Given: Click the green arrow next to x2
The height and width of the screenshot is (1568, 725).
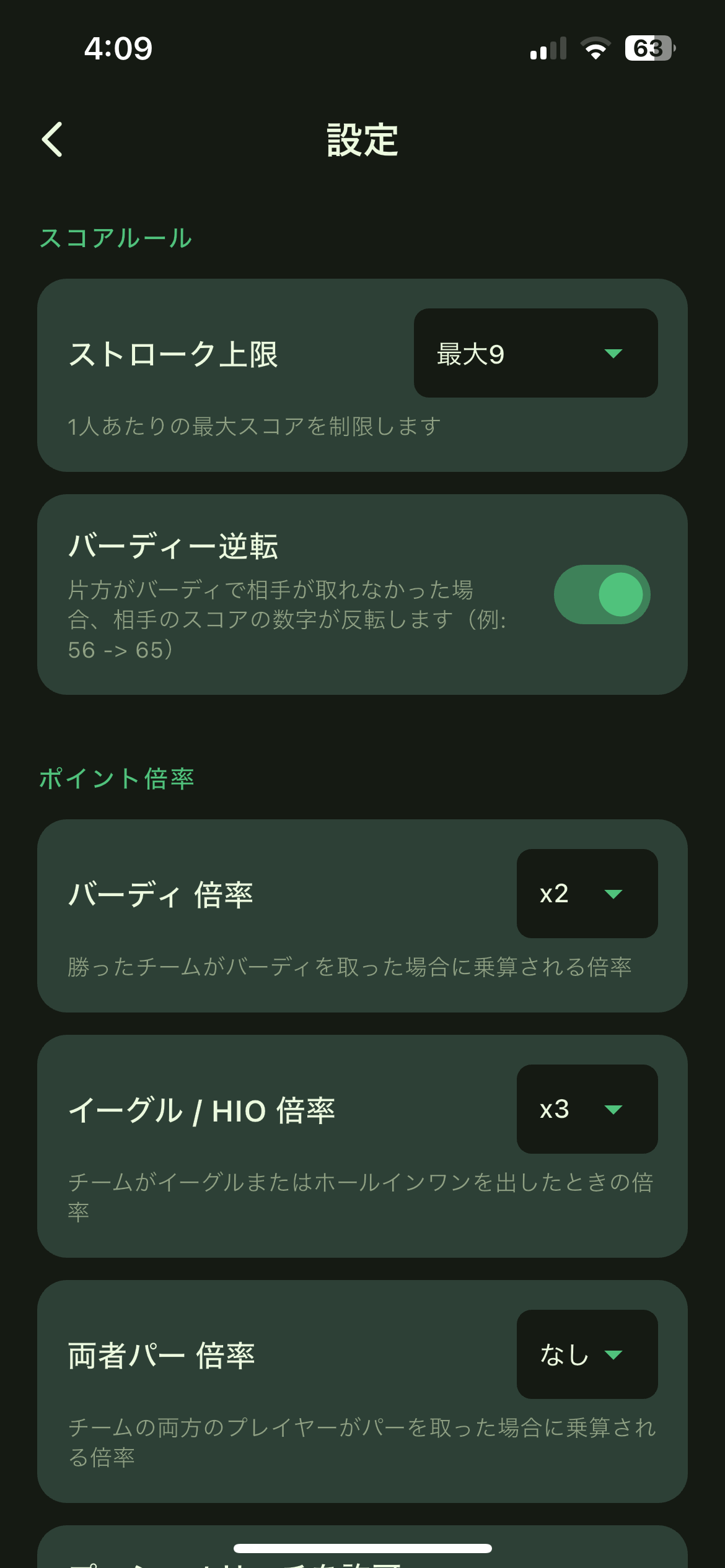Looking at the screenshot, I should 612,894.
